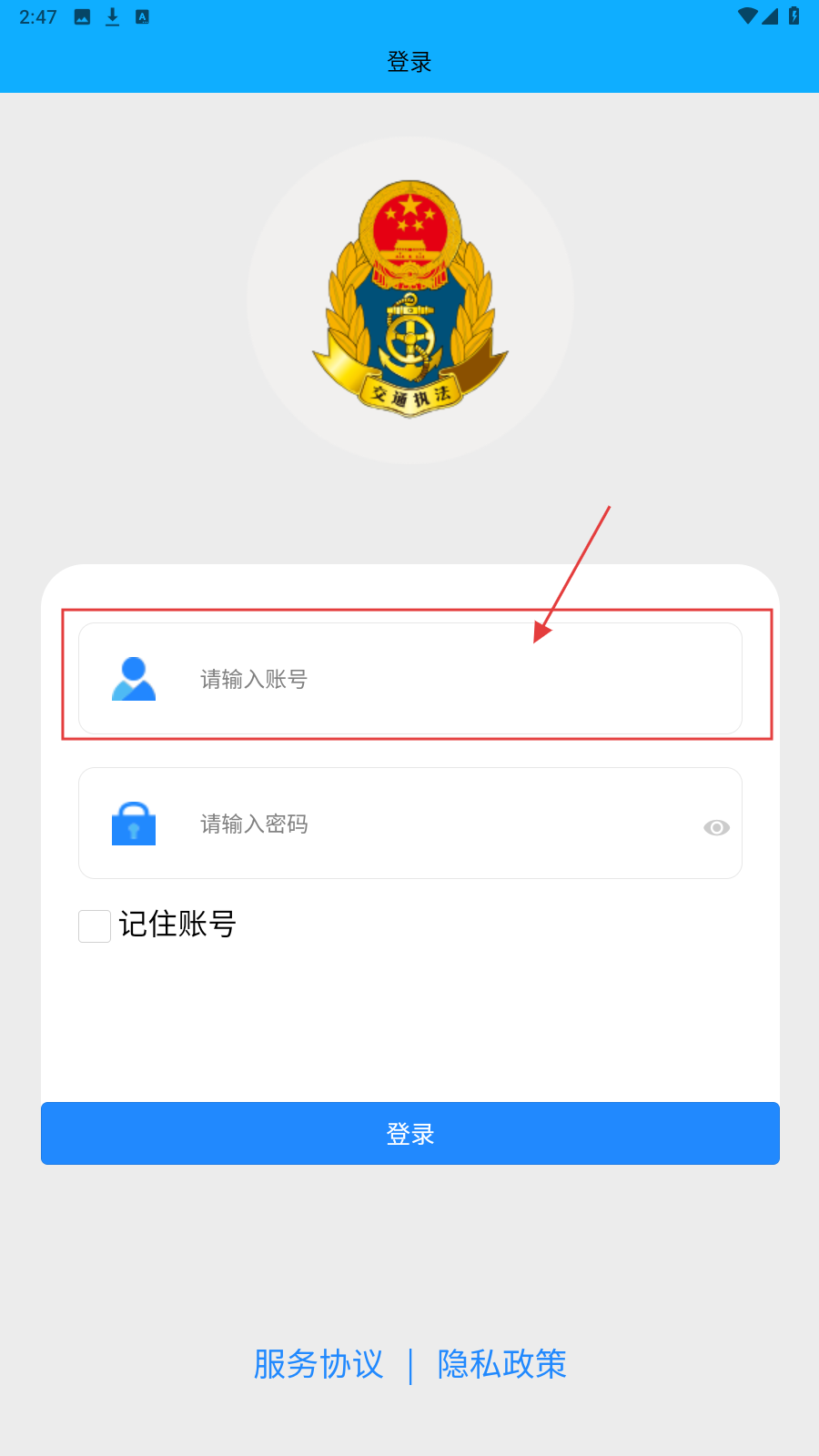The image size is (819, 1456).
Task: Tap the blue 登录 button
Action: (409, 1133)
